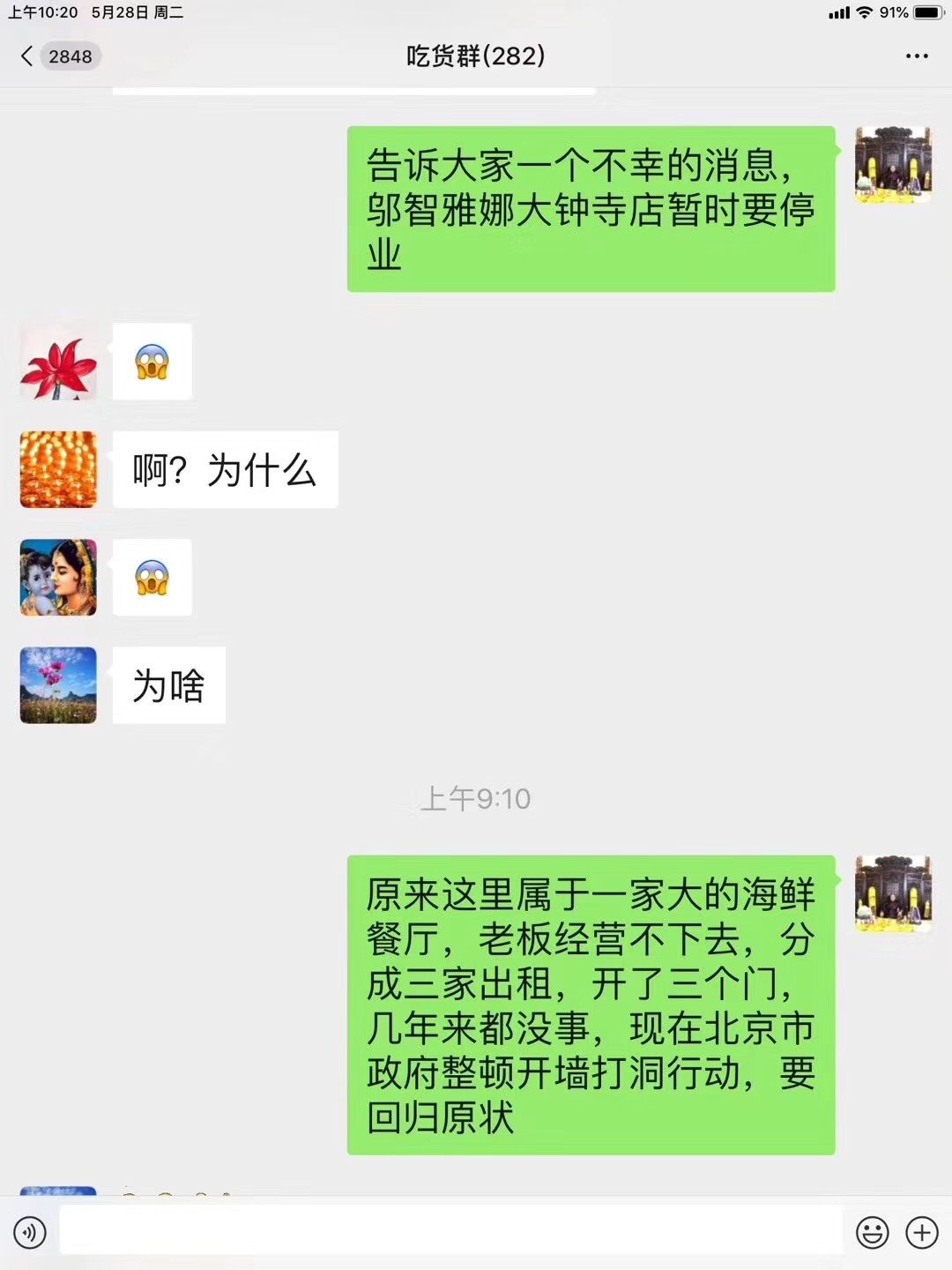Open the group chat options menu
Screen dimensions: 952x1270
[917, 56]
